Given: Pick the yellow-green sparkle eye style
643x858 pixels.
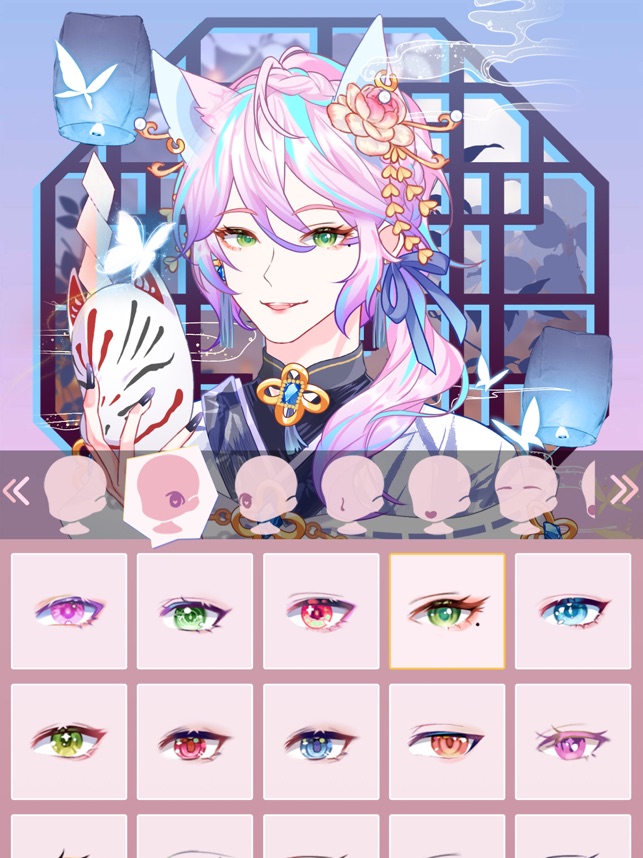Looking at the screenshot, I should (x=69, y=741).
